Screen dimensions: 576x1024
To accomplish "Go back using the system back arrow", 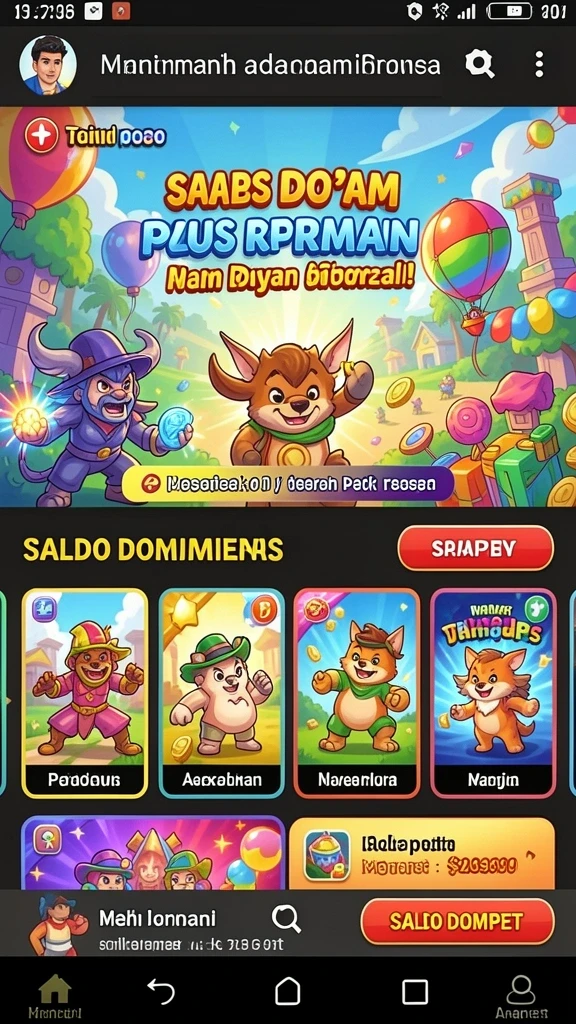I will pyautogui.click(x=161, y=991).
